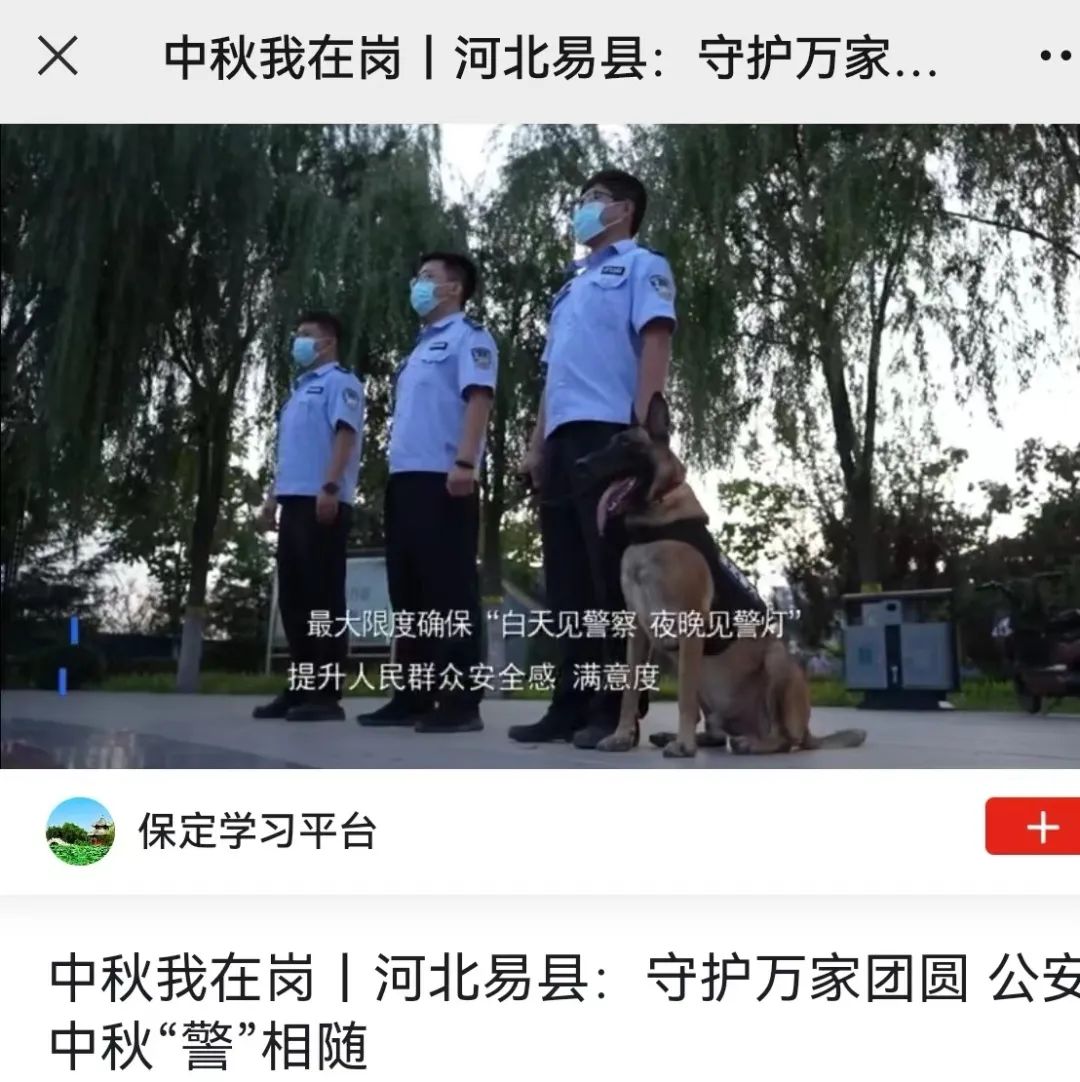
Task: Follow 保定学习平台 with the red plus button
Action: [x=1039, y=827]
